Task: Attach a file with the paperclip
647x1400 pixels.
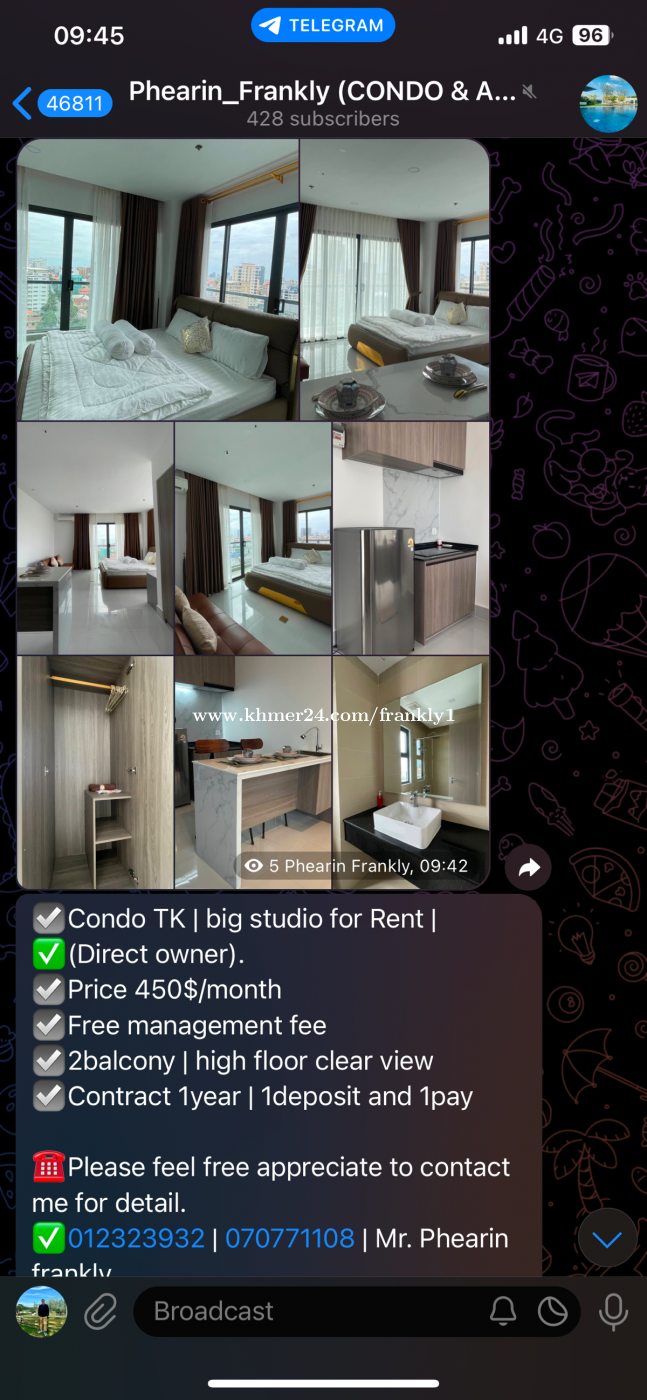Action: 100,1312
